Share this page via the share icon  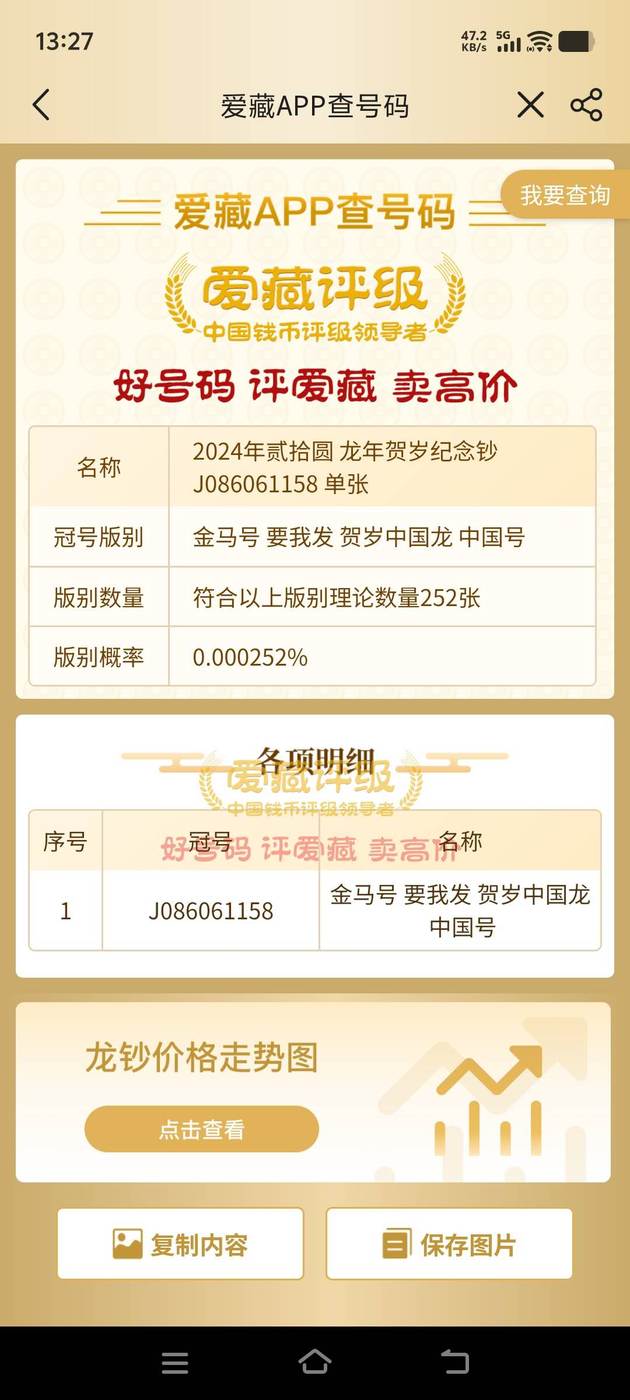pos(586,105)
